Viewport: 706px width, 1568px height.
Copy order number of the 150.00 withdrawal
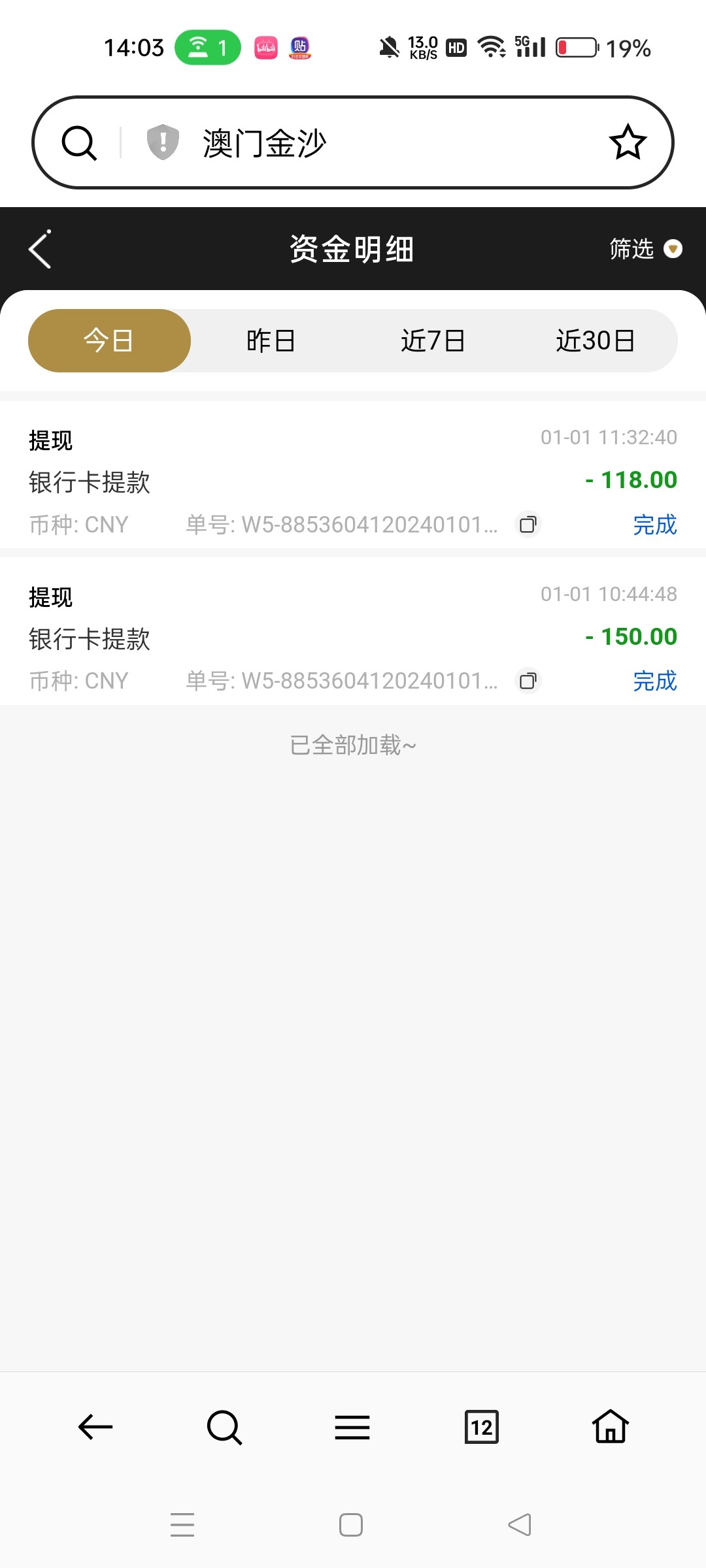(x=528, y=681)
